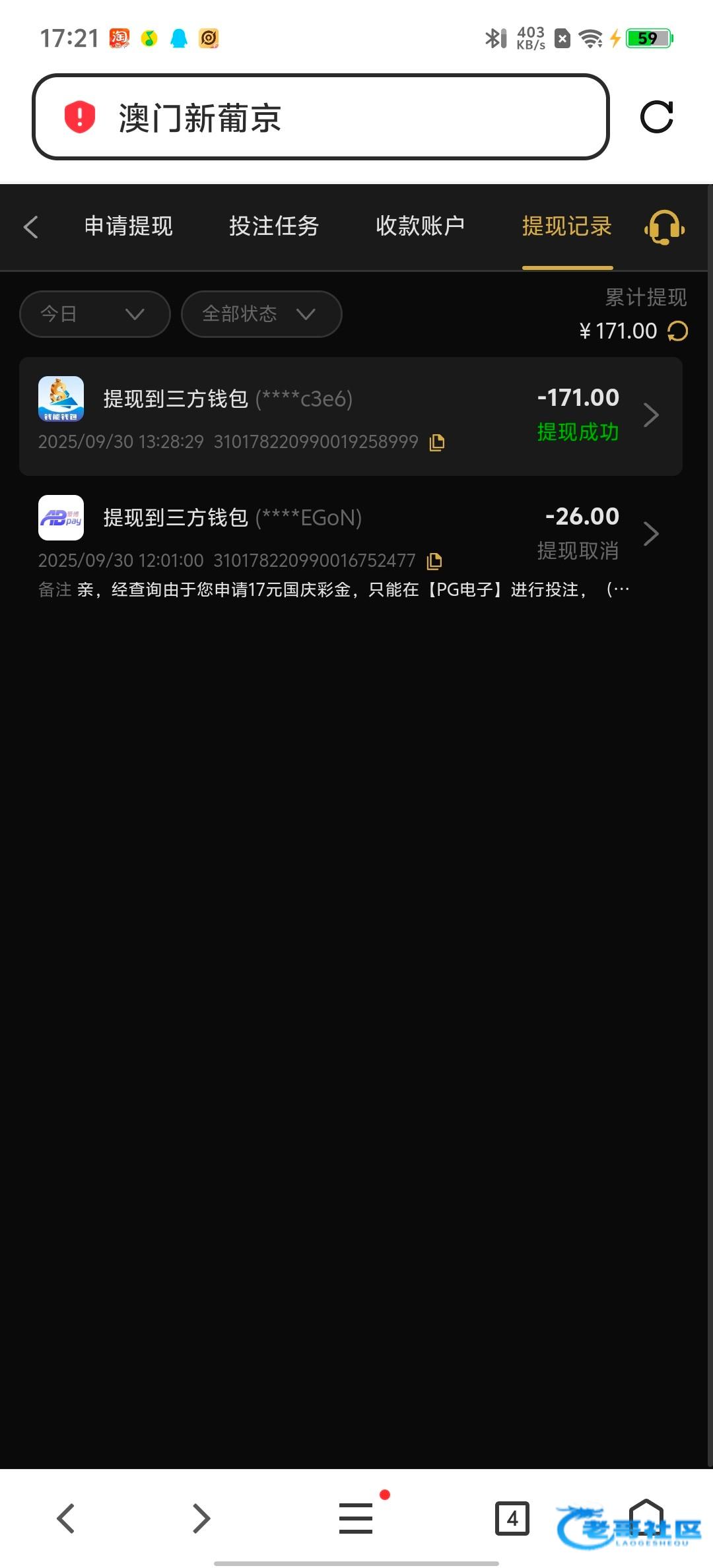713x1568 pixels.
Task: Go back using the header arrow
Action: [x=30, y=226]
